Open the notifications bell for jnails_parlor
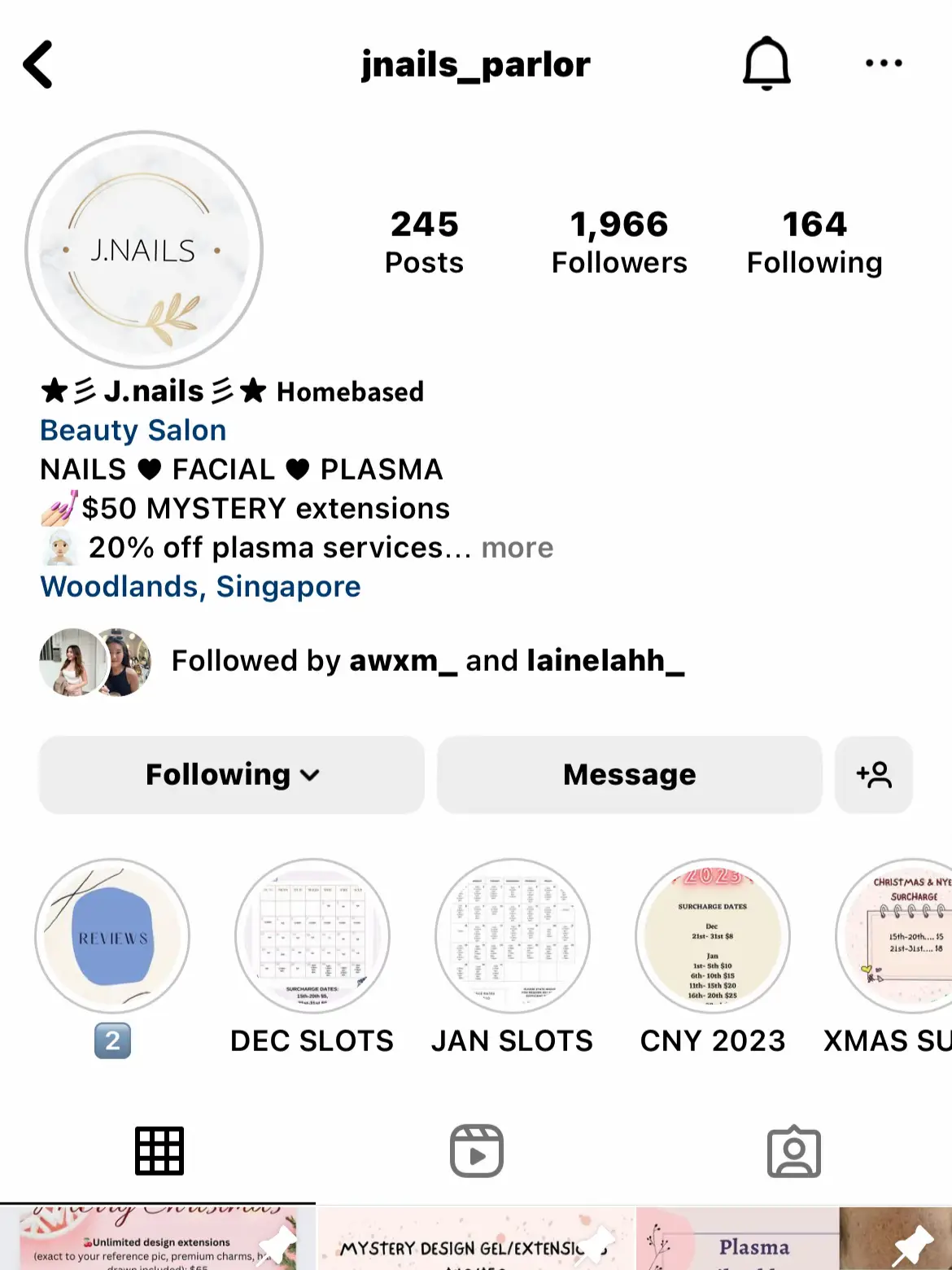952x1270 pixels. click(x=766, y=63)
